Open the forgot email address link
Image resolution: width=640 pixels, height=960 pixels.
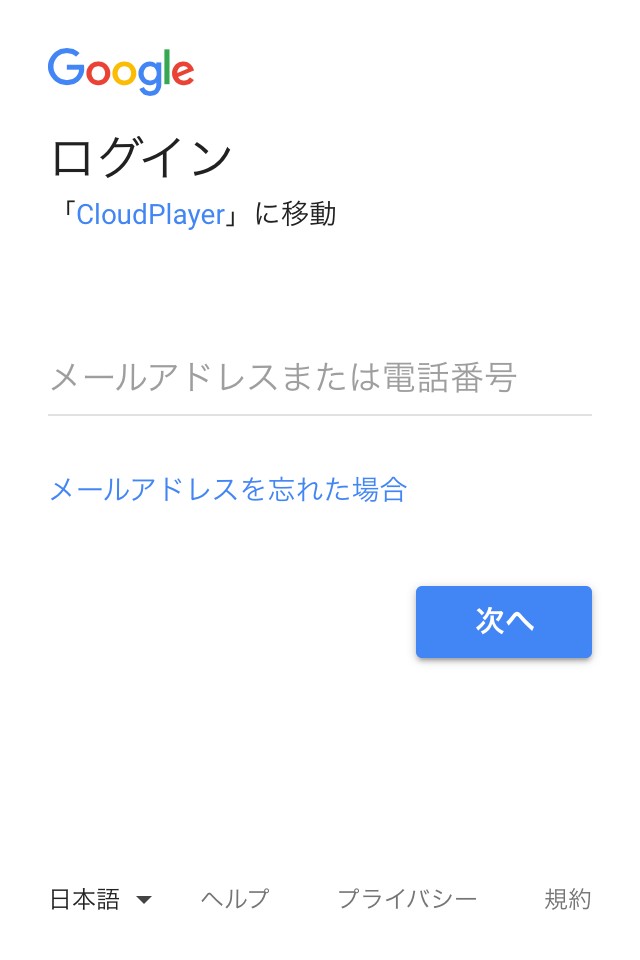(228, 490)
